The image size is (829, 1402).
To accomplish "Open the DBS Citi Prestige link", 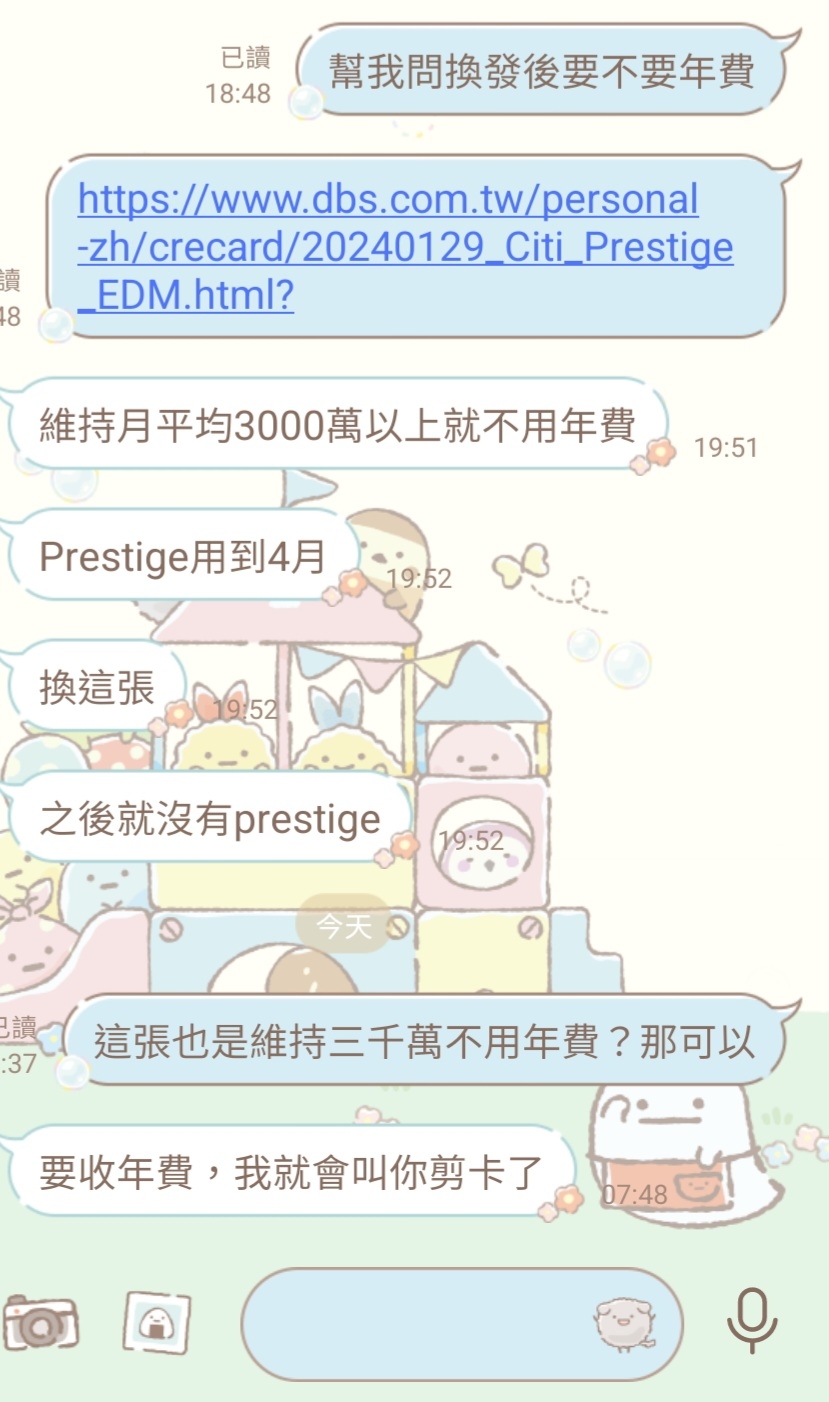I will pos(405,247).
